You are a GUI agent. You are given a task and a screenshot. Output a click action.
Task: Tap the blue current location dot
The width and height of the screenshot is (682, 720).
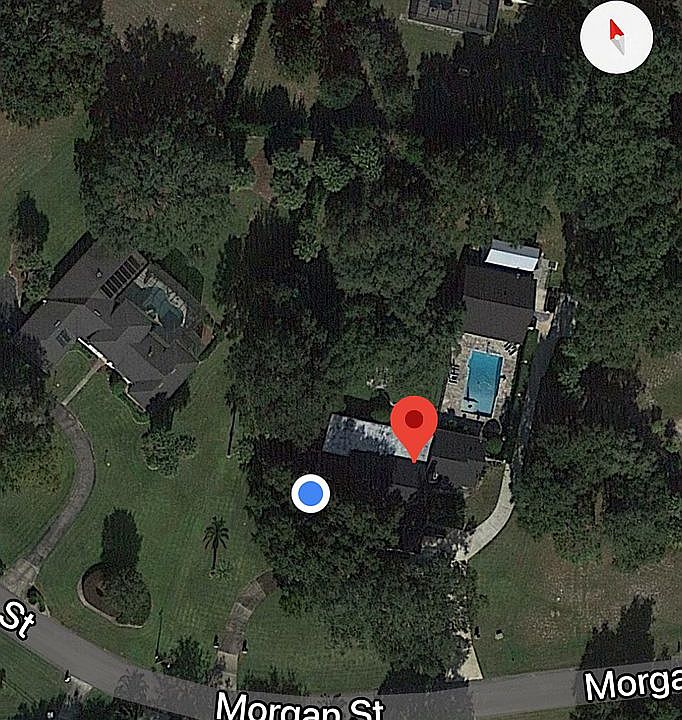click(x=311, y=493)
